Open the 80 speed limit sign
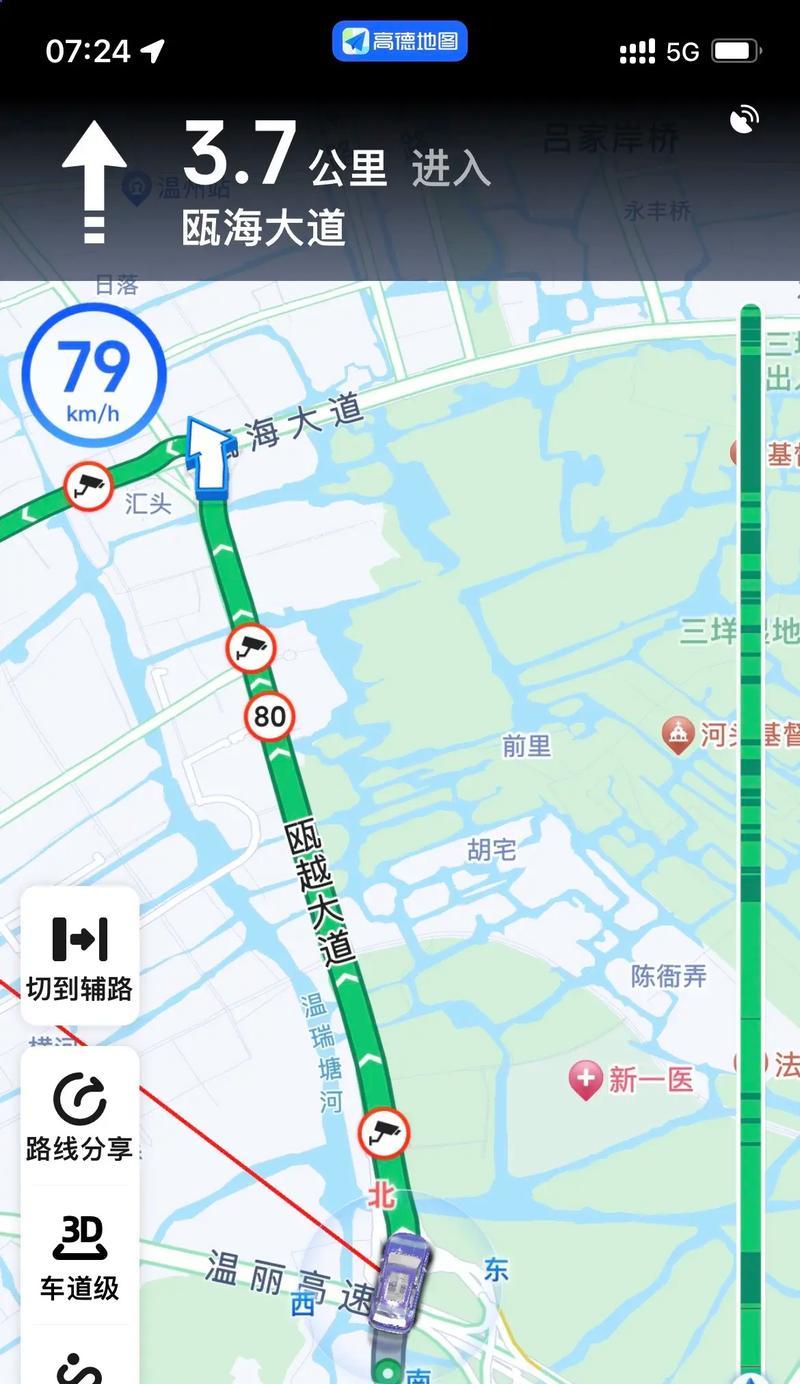Screen dimensions: 800x1384 click(x=270, y=716)
